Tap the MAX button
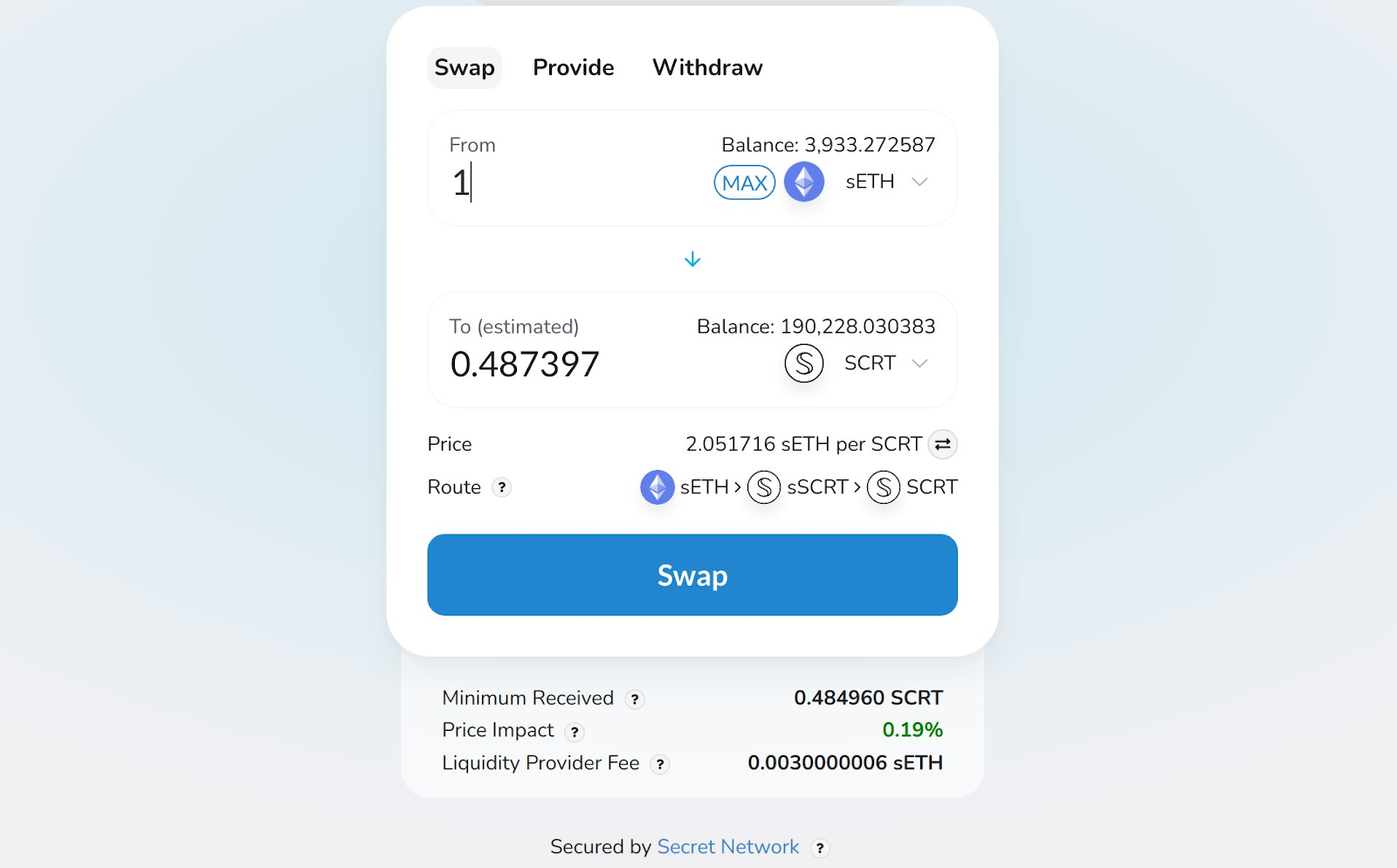This screenshot has width=1397, height=868. point(744,183)
